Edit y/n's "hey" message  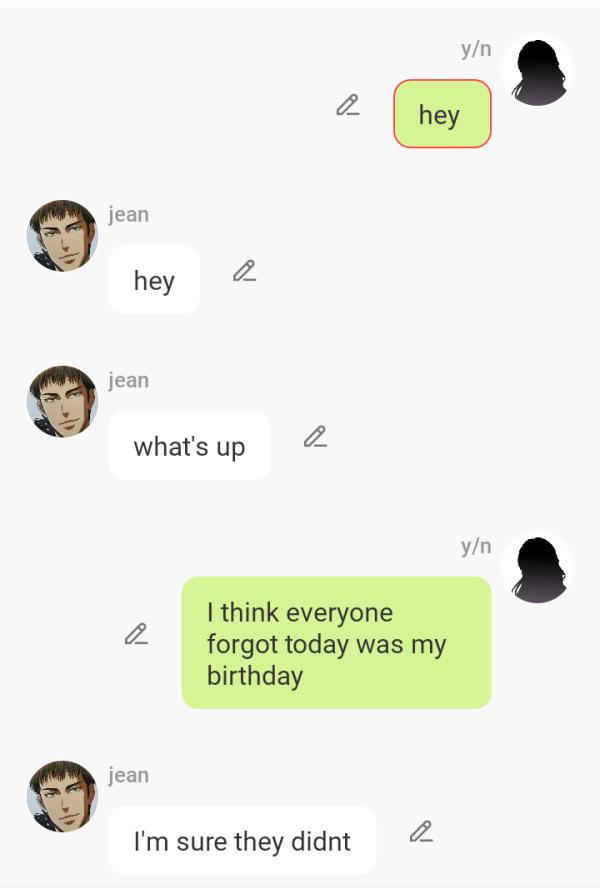tap(347, 105)
